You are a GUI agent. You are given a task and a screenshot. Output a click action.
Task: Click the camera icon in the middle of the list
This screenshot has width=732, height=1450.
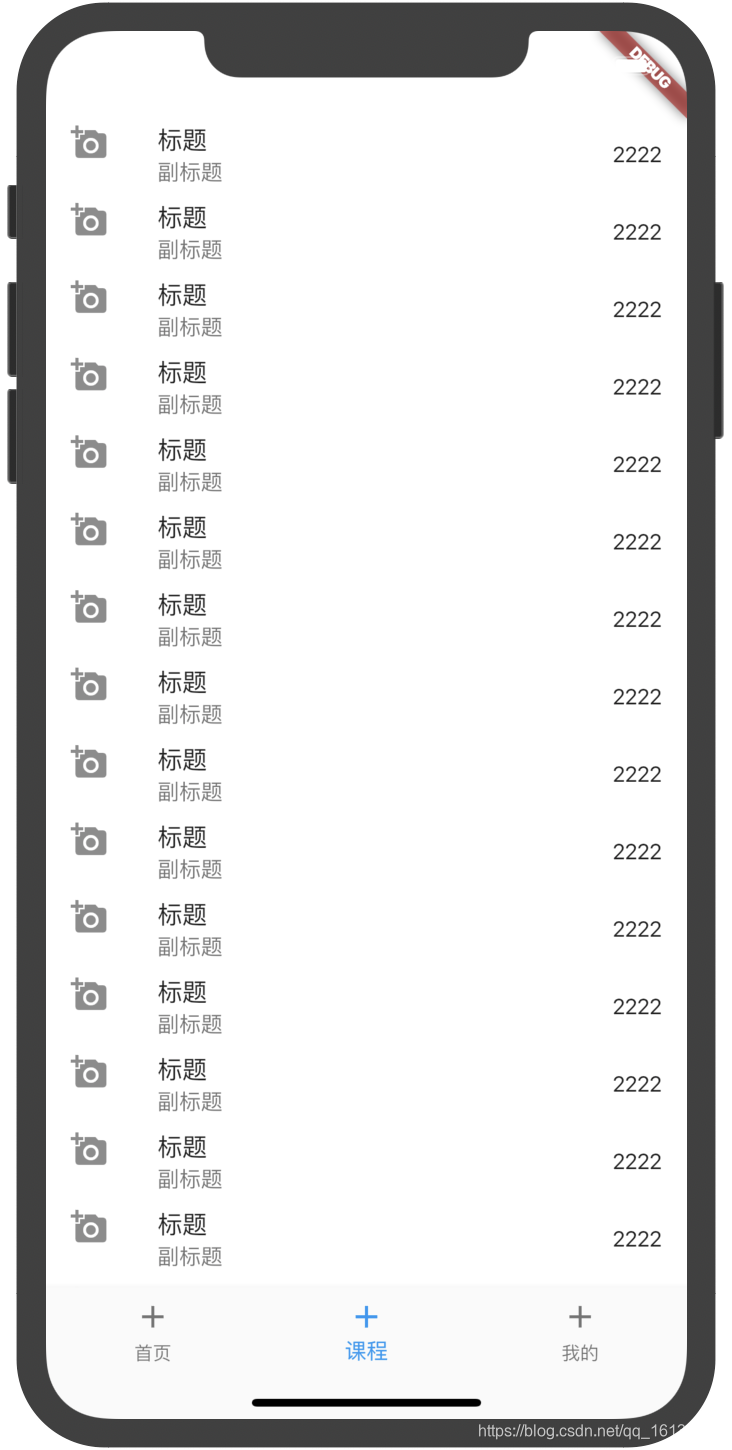click(89, 686)
